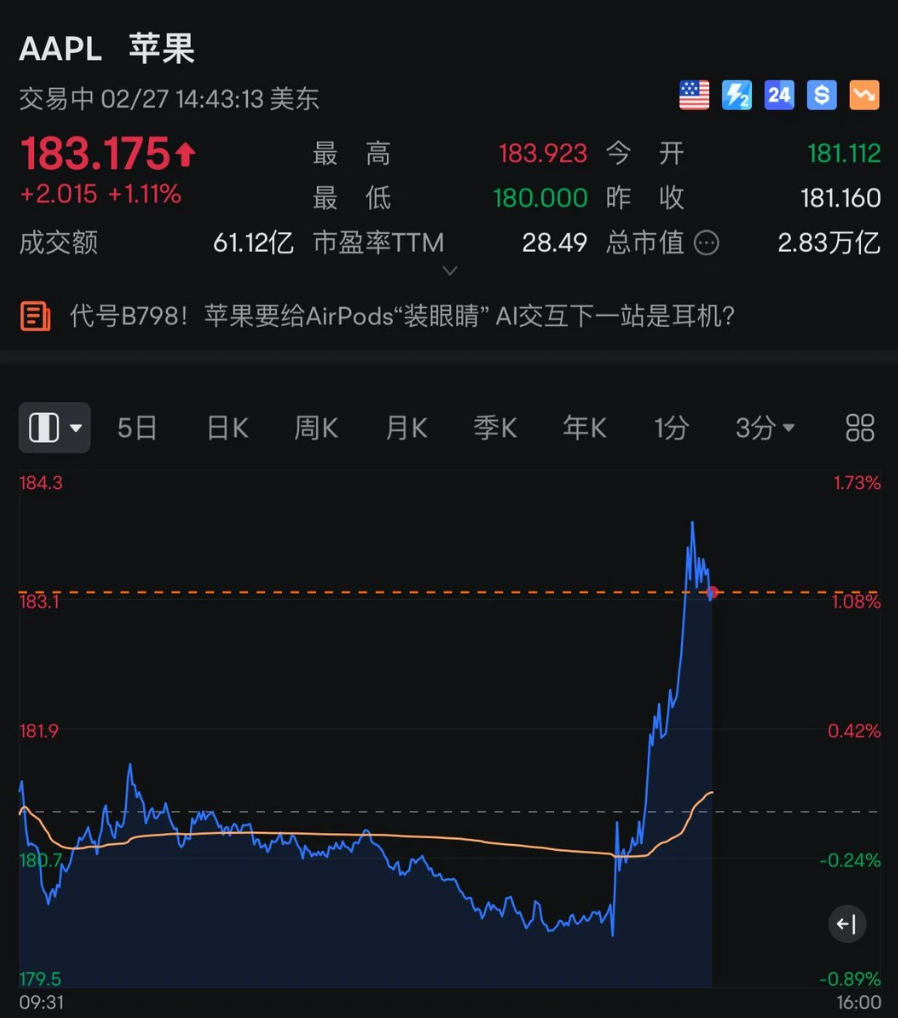Viewport: 898px width, 1018px height.
Task: Switch to the 5日 chart
Action: pos(137,428)
